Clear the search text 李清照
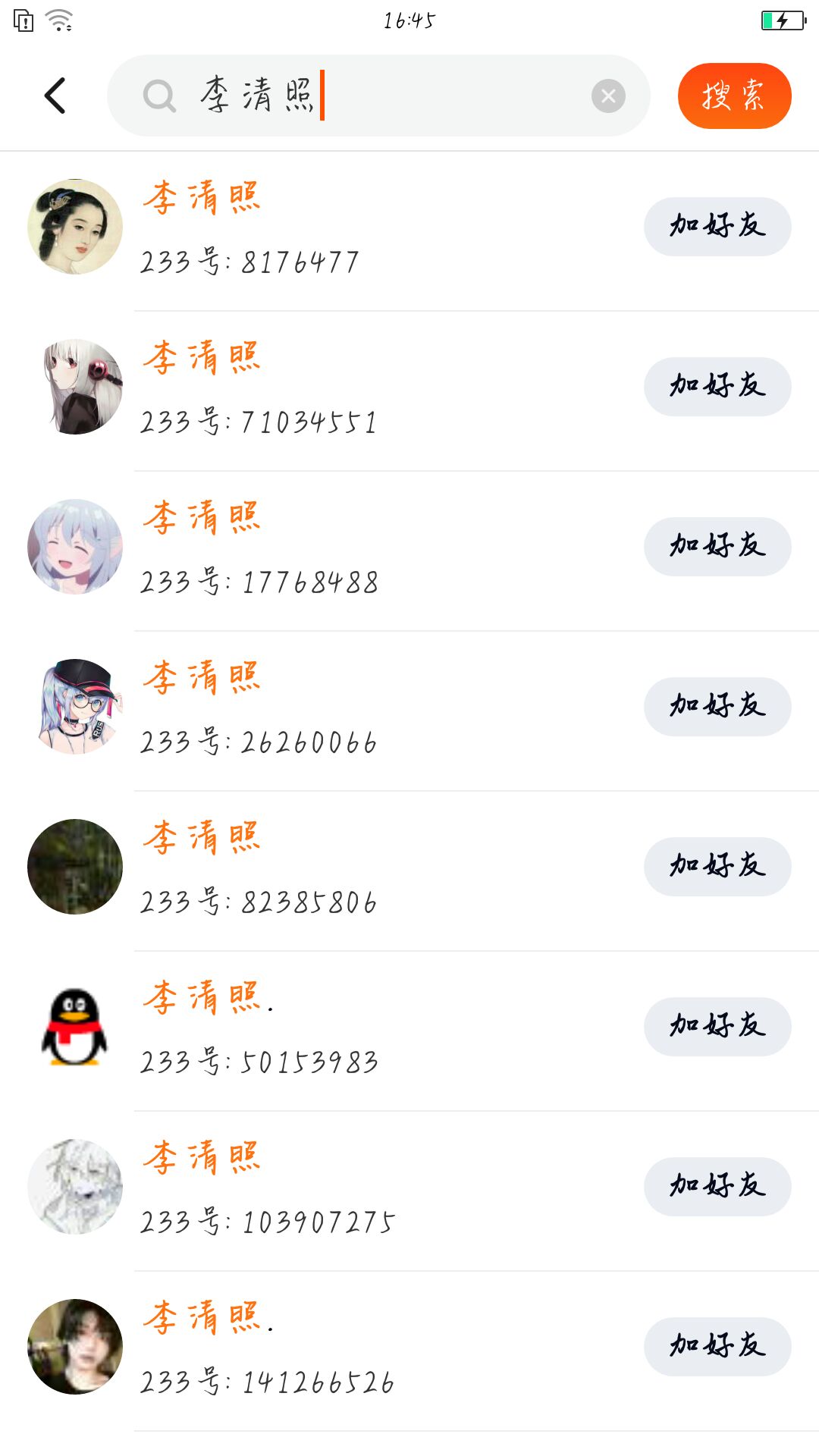The height and width of the screenshot is (1456, 819). (x=608, y=96)
